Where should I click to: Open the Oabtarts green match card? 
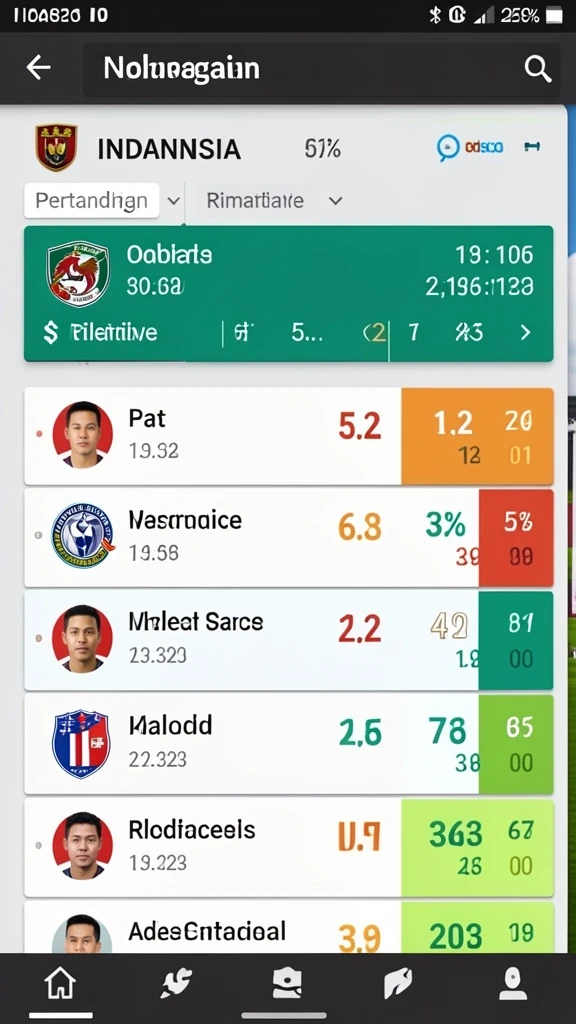289,293
